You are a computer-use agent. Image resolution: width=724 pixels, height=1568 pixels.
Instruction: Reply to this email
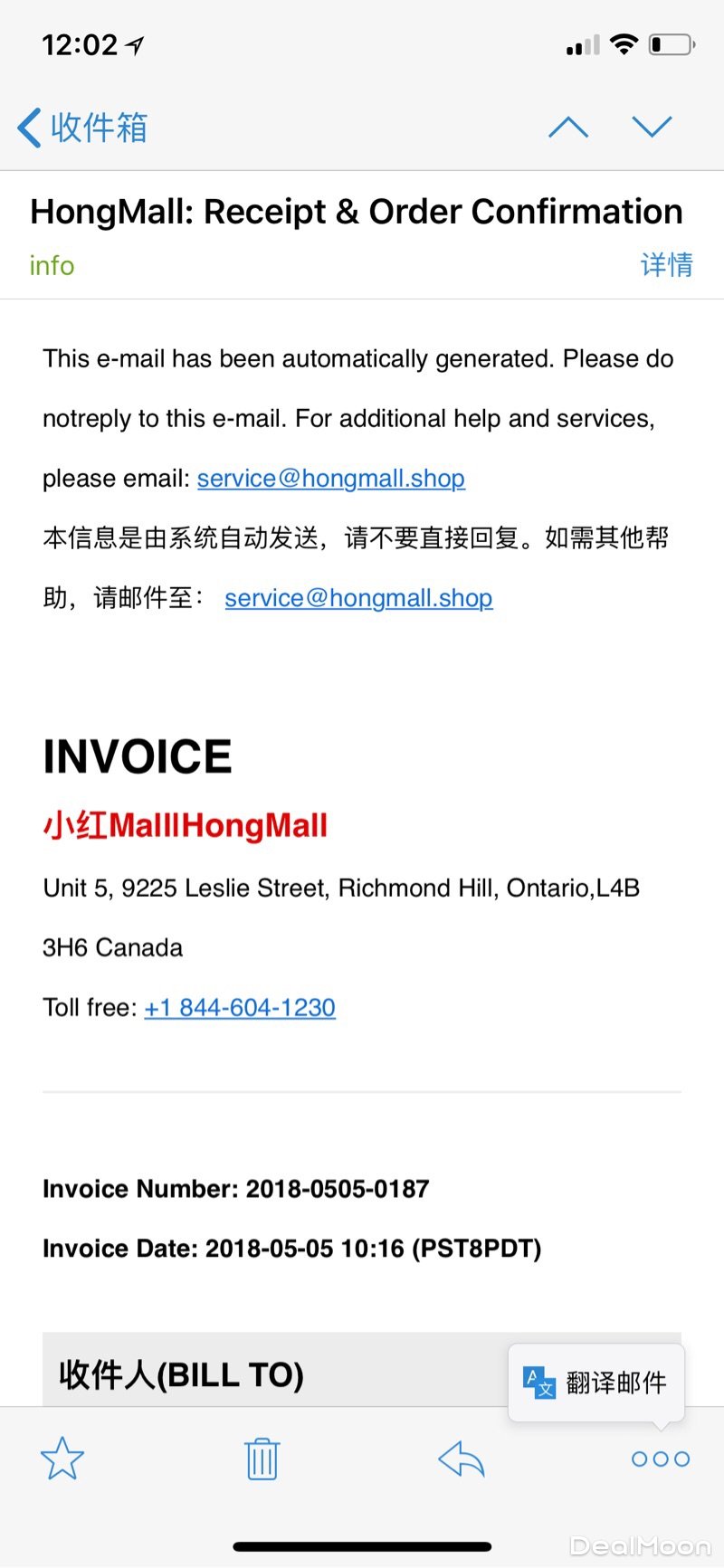[462, 1459]
